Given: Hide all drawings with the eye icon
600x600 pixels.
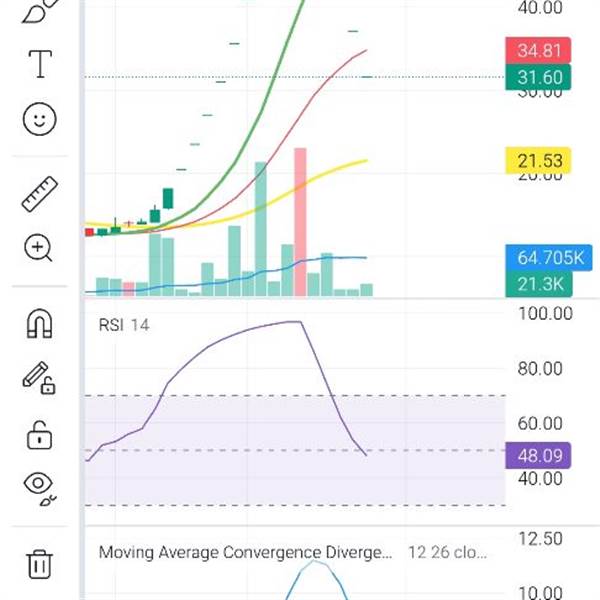Looking at the screenshot, I should tap(39, 486).
